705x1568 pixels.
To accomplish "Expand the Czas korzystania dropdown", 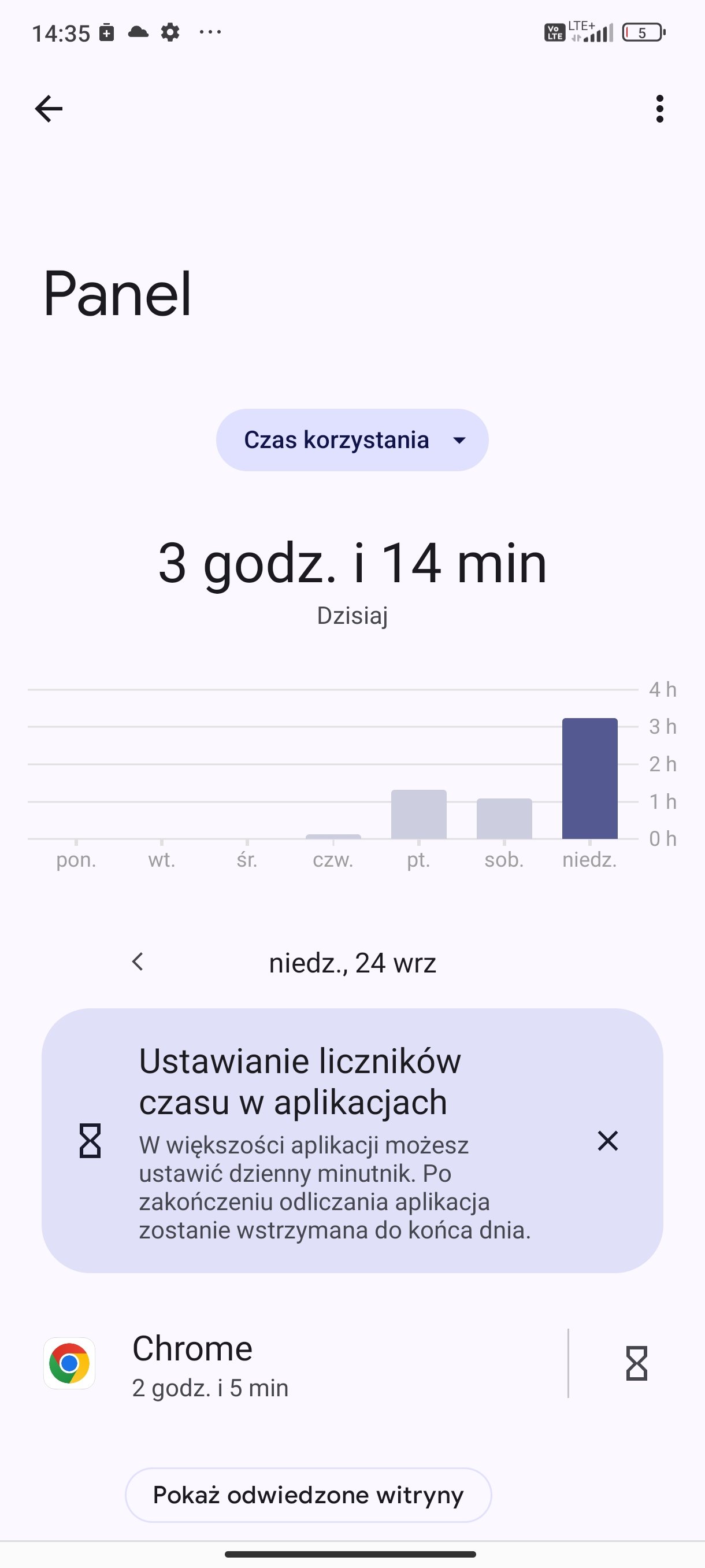I will [x=352, y=439].
